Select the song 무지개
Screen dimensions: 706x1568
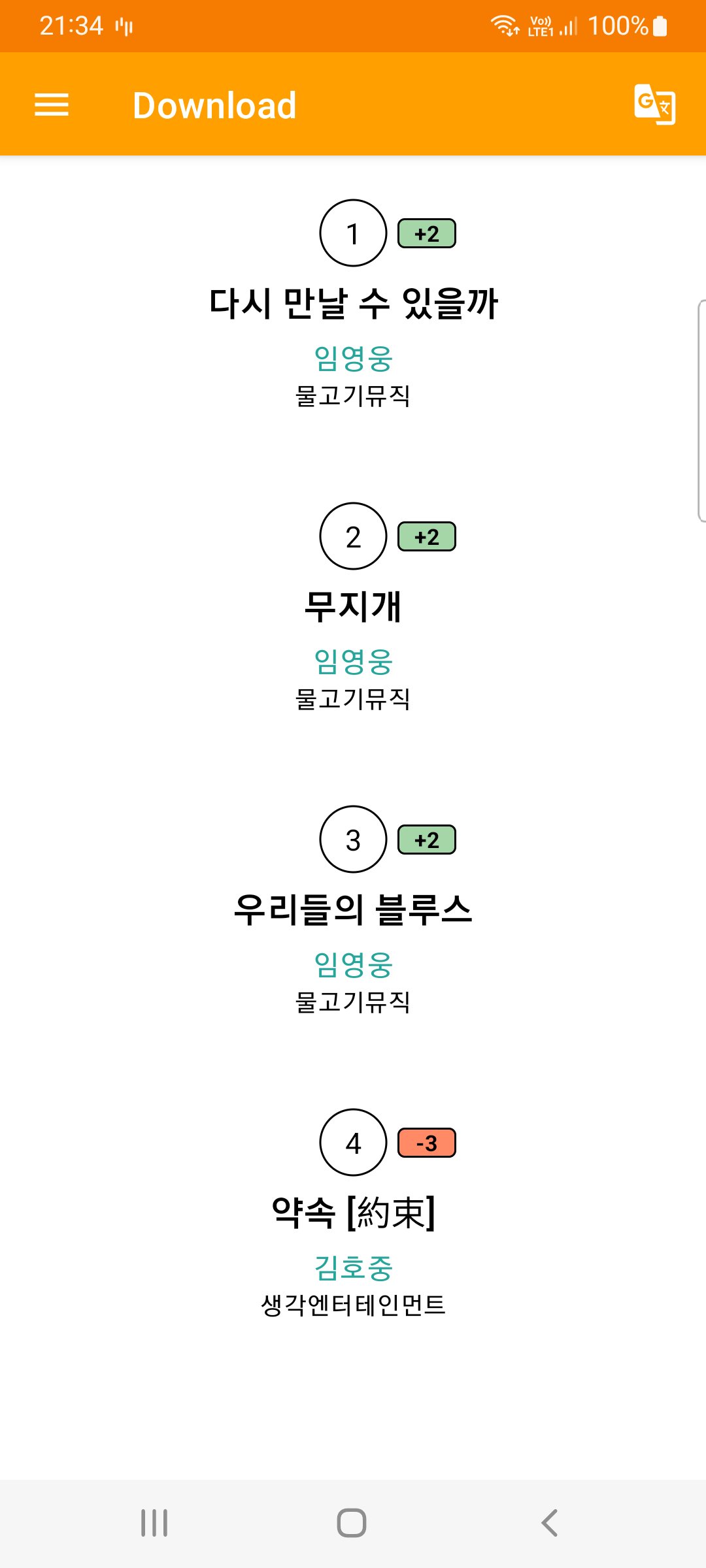point(353,607)
